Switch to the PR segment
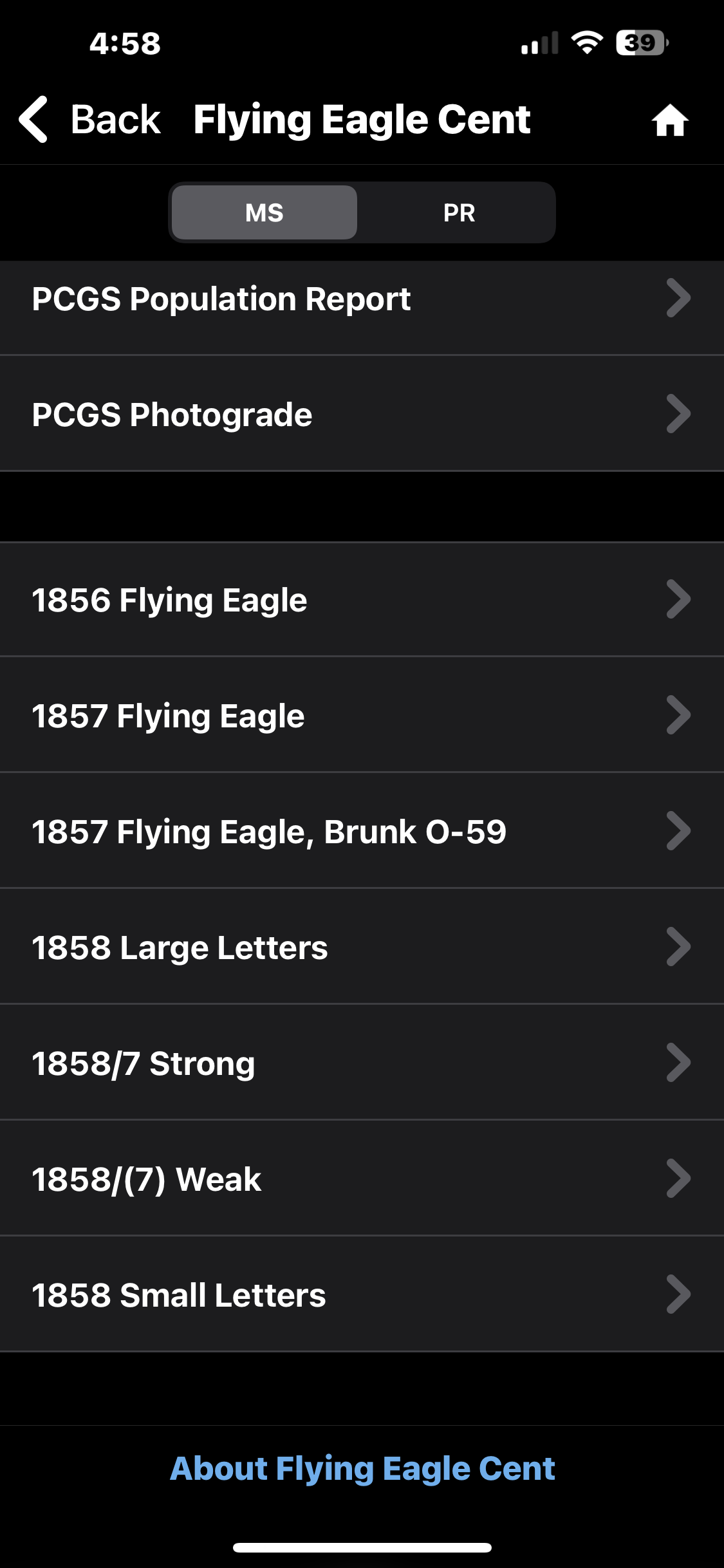 point(459,212)
